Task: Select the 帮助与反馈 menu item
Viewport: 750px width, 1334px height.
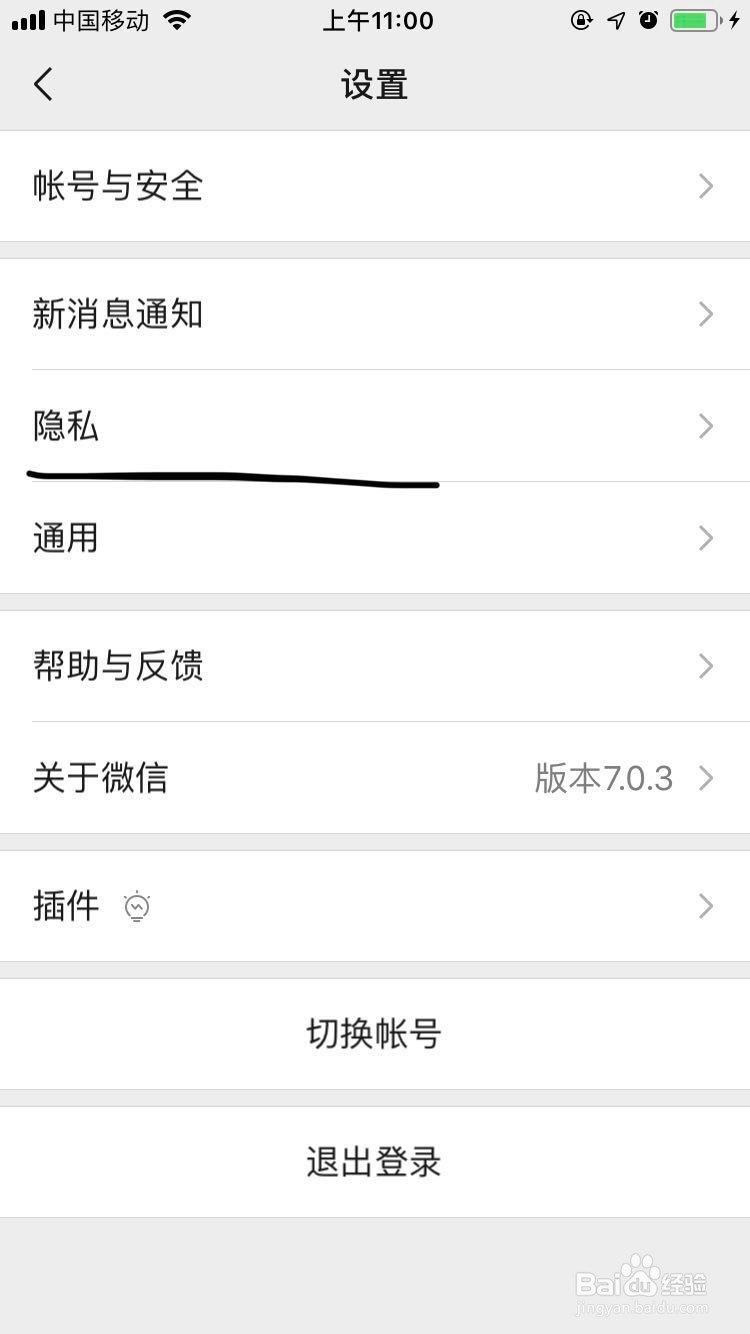Action: (x=375, y=666)
